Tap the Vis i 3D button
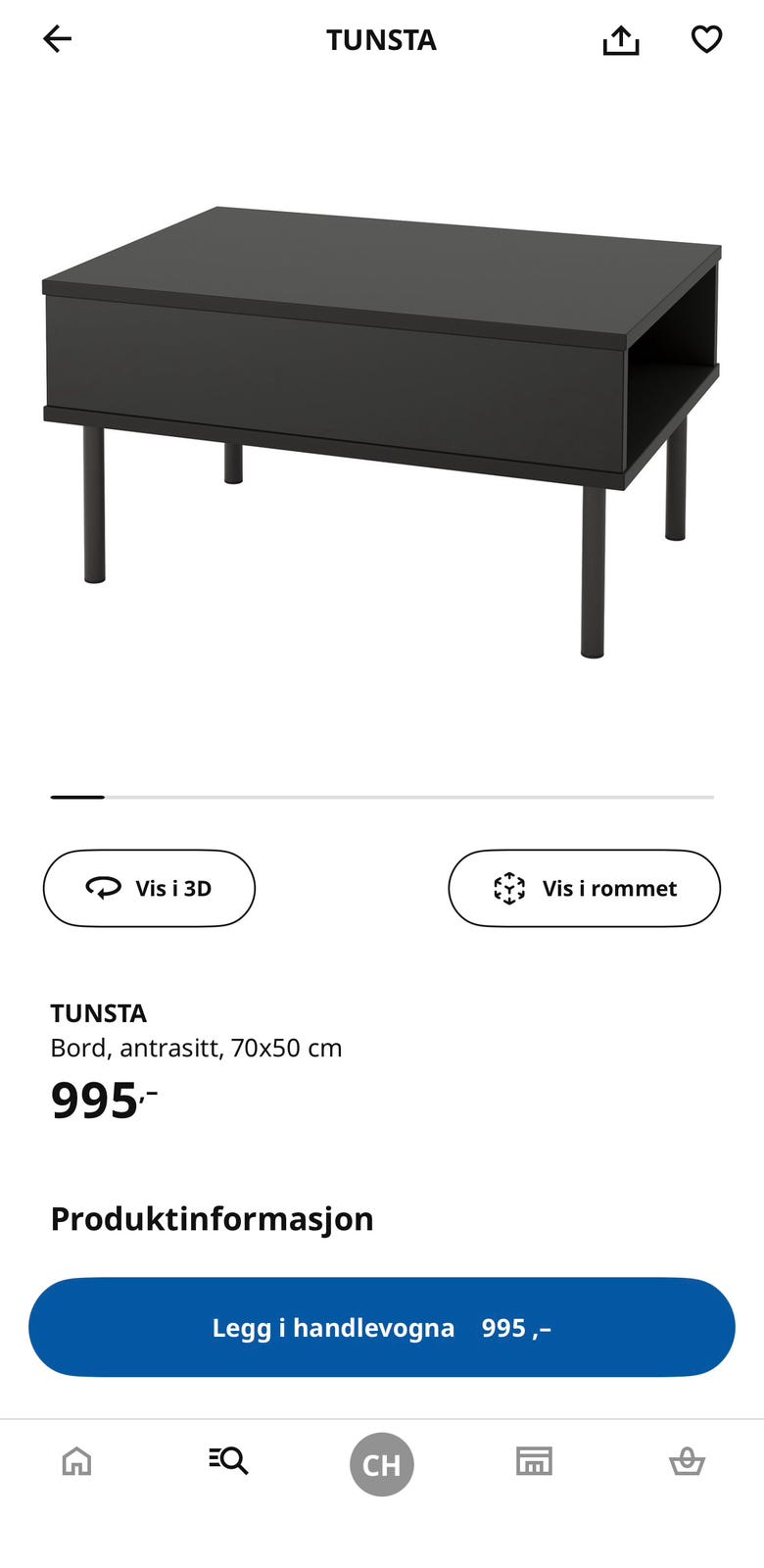The width and height of the screenshot is (764, 1568). pos(149,888)
